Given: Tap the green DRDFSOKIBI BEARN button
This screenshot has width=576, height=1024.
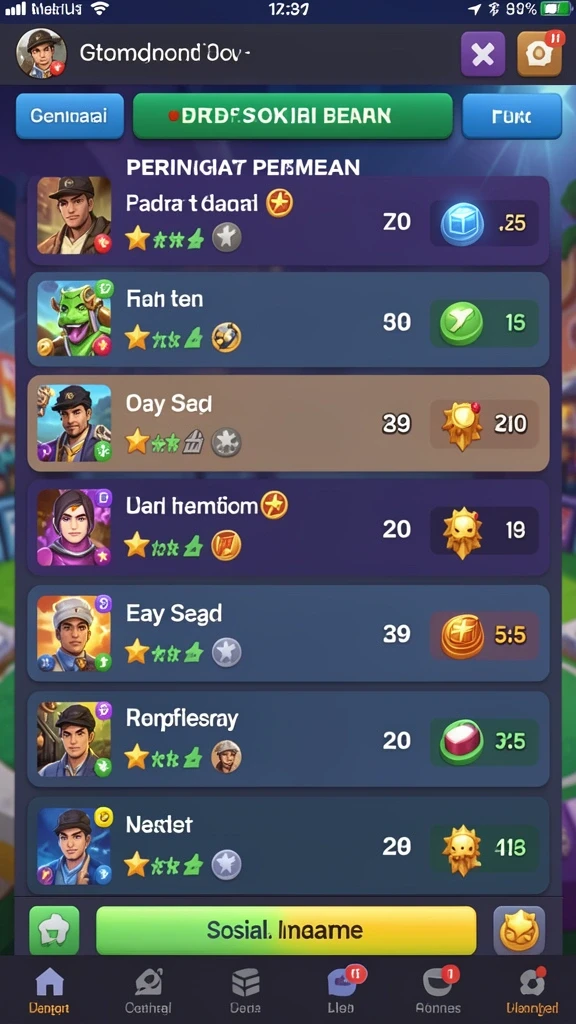Looking at the screenshot, I should (x=293, y=116).
